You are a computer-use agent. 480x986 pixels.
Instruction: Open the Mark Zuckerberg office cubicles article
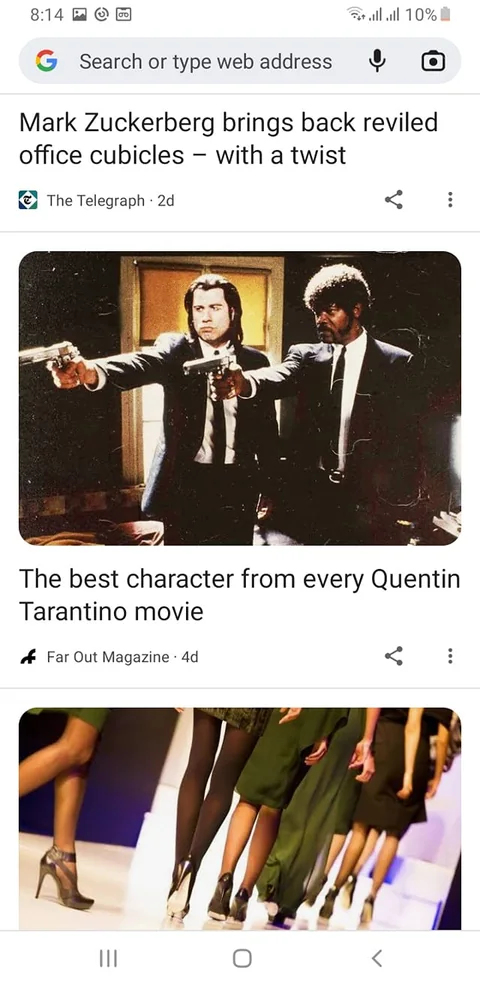[228, 139]
